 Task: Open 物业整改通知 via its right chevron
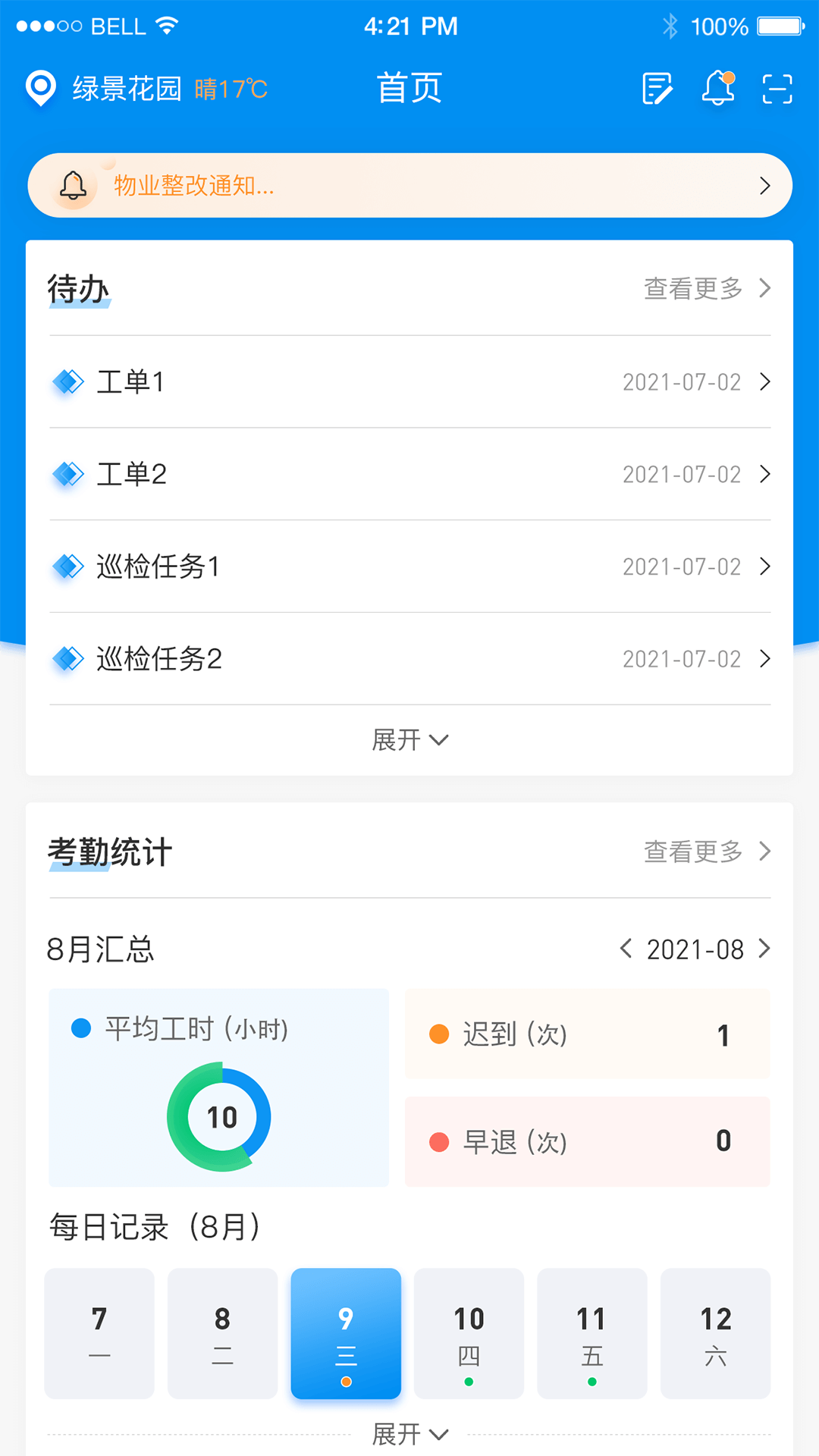[x=764, y=184]
